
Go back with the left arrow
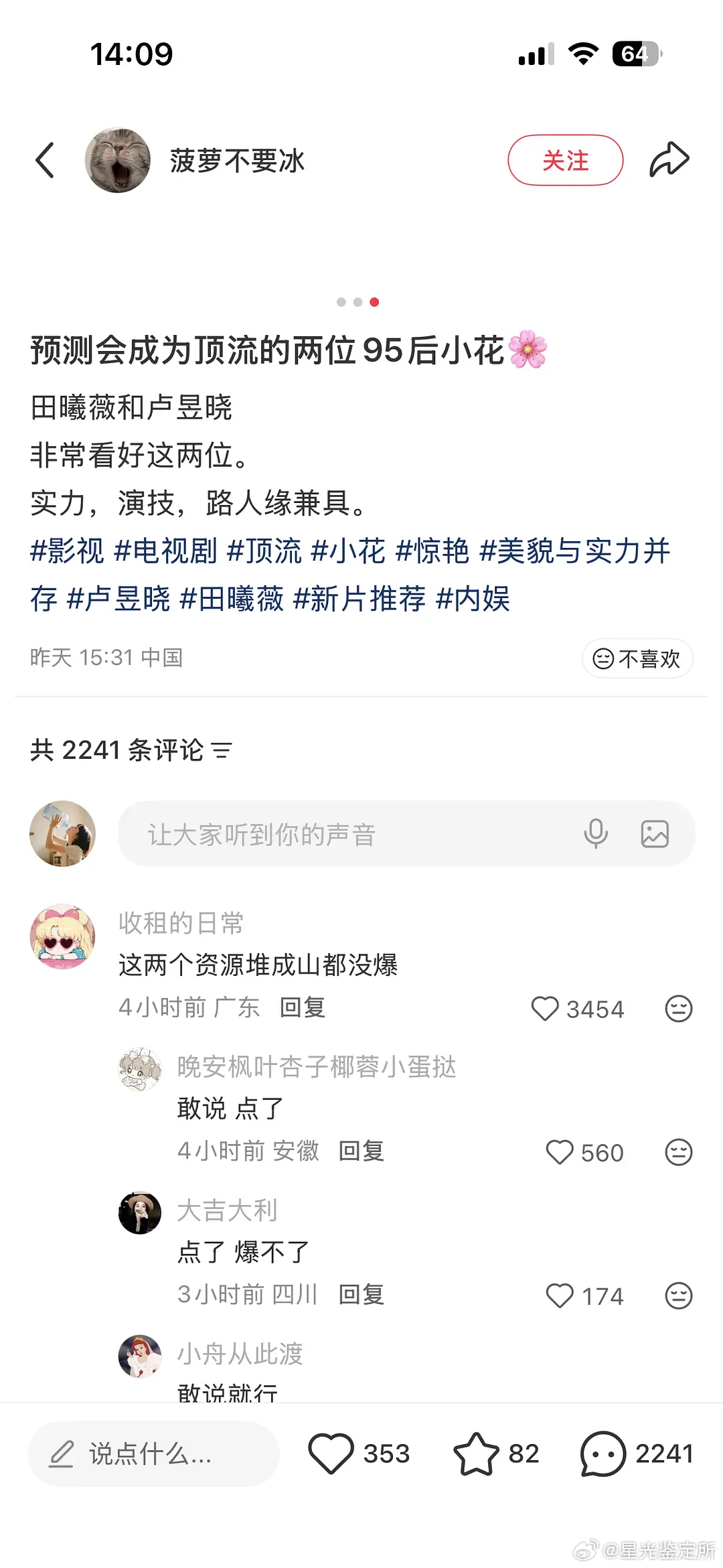coord(44,159)
